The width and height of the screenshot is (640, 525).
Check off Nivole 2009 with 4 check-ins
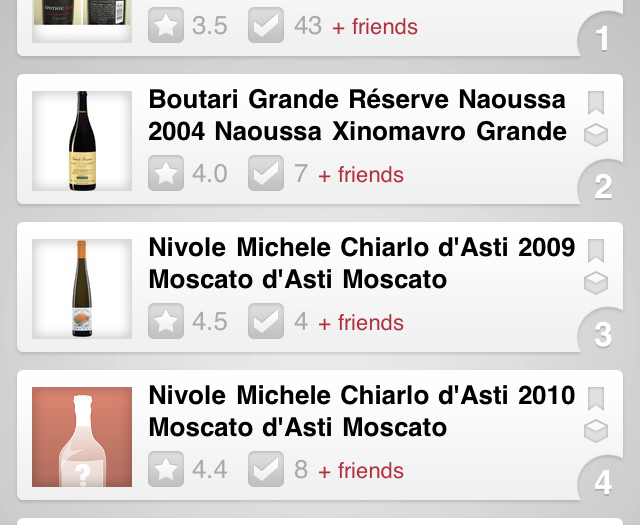tap(266, 322)
